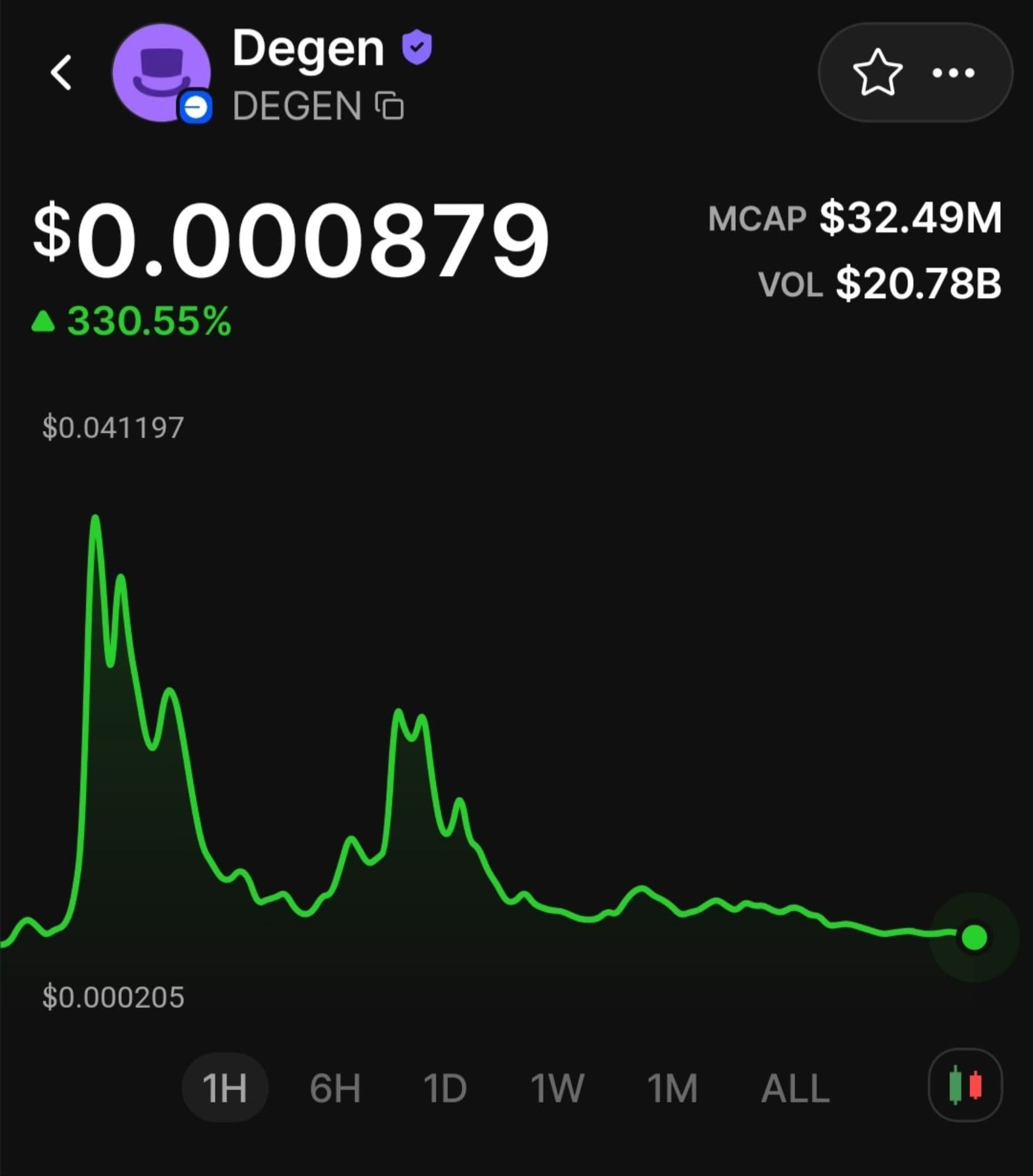Show the 1D price chart
The height and width of the screenshot is (1176, 1033).
click(445, 1088)
